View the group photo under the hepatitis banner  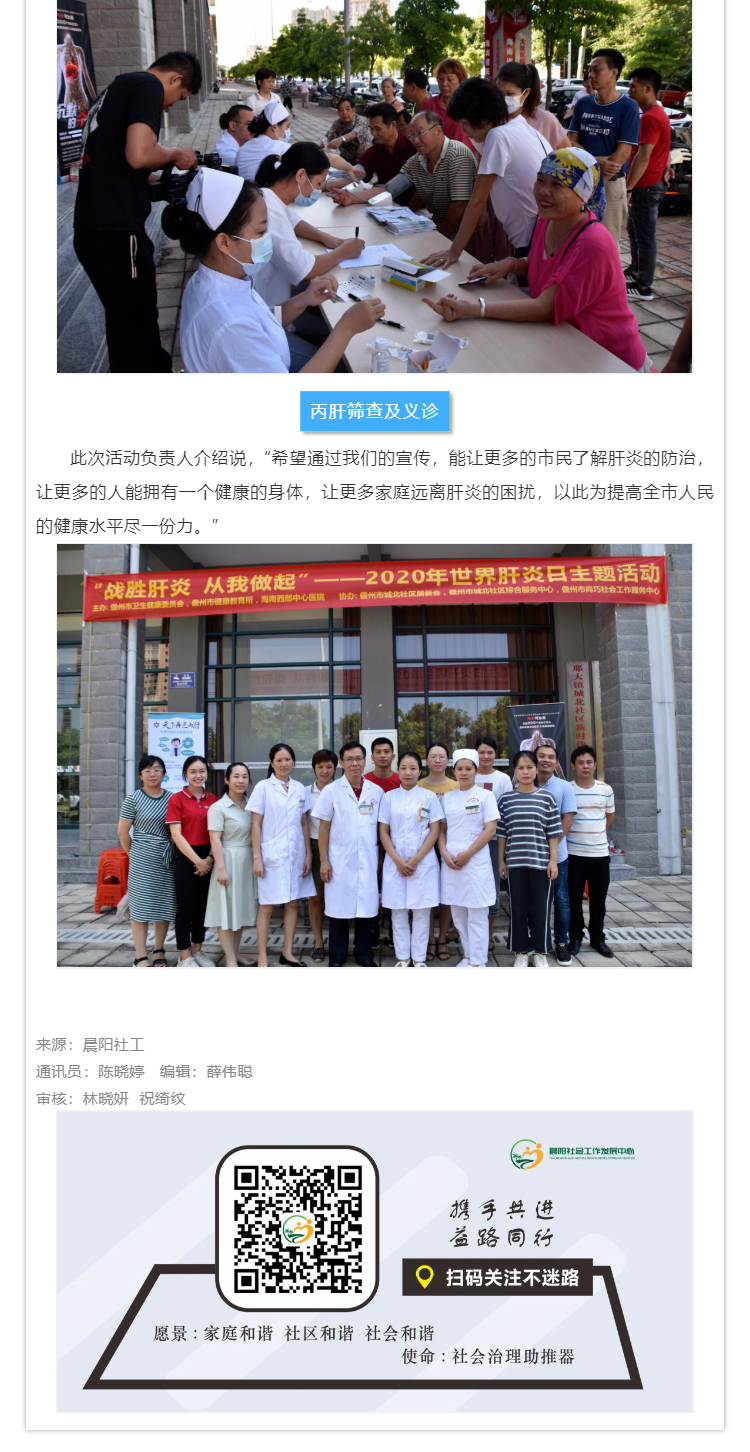pos(374,756)
